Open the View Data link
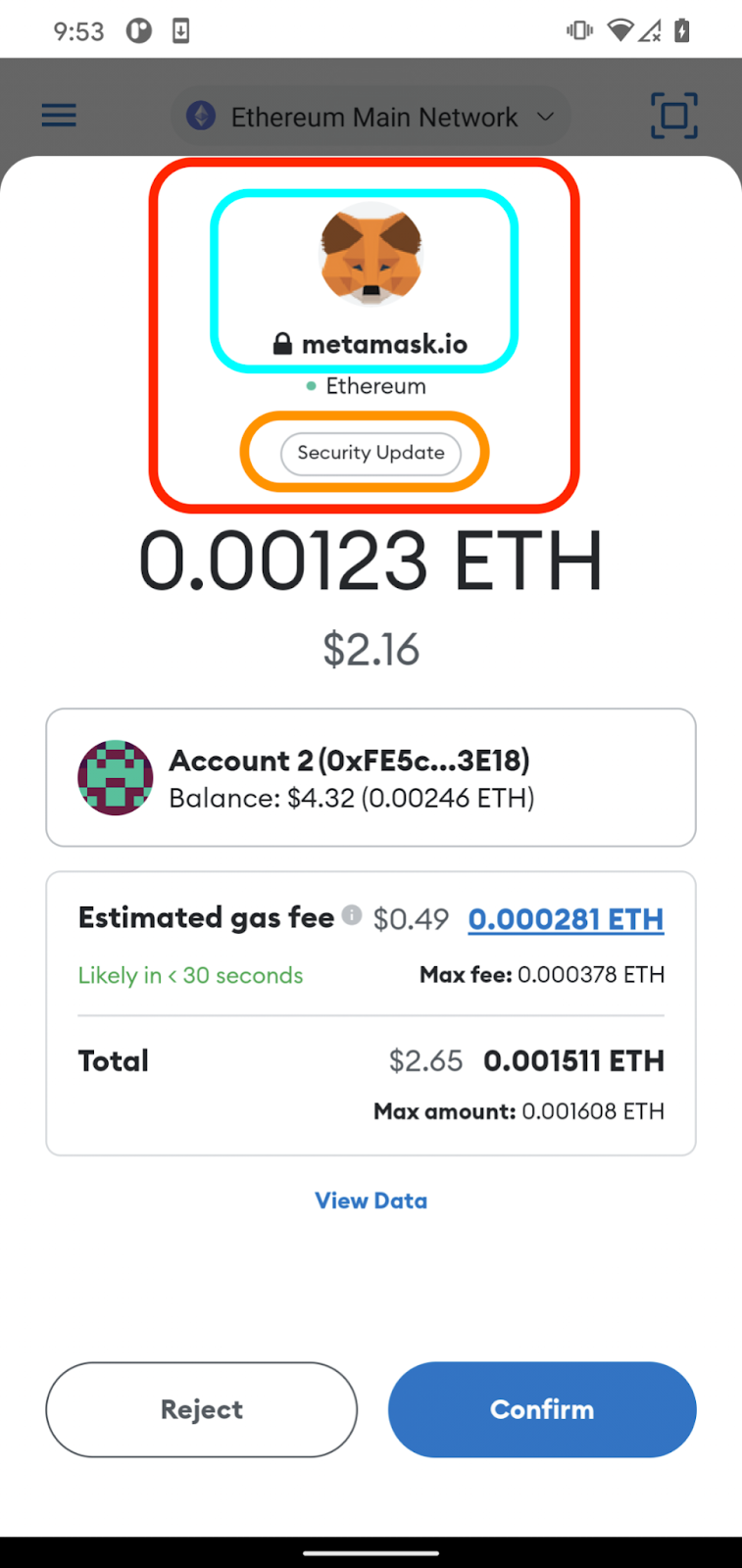The width and height of the screenshot is (742, 1568). (x=371, y=1200)
